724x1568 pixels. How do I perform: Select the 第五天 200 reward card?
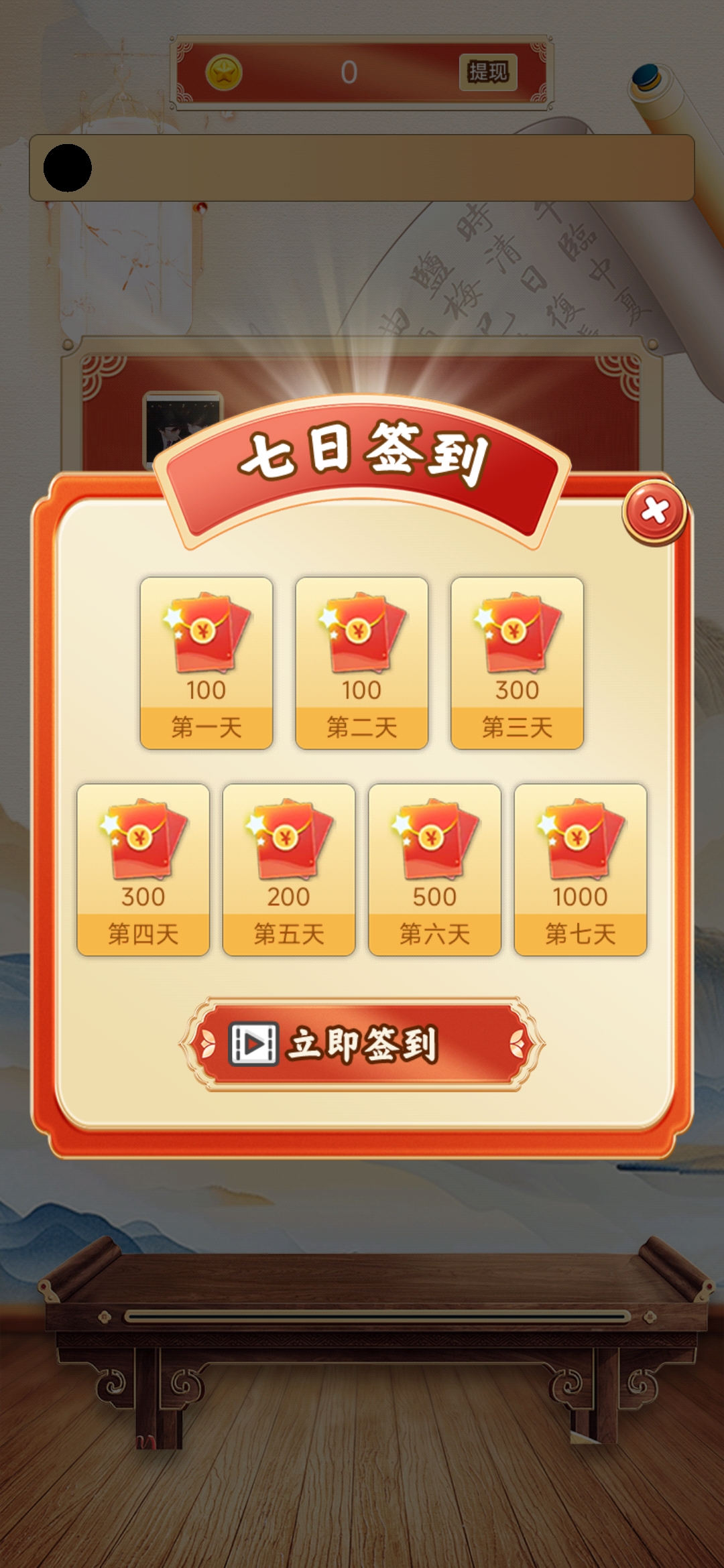pos(289,869)
